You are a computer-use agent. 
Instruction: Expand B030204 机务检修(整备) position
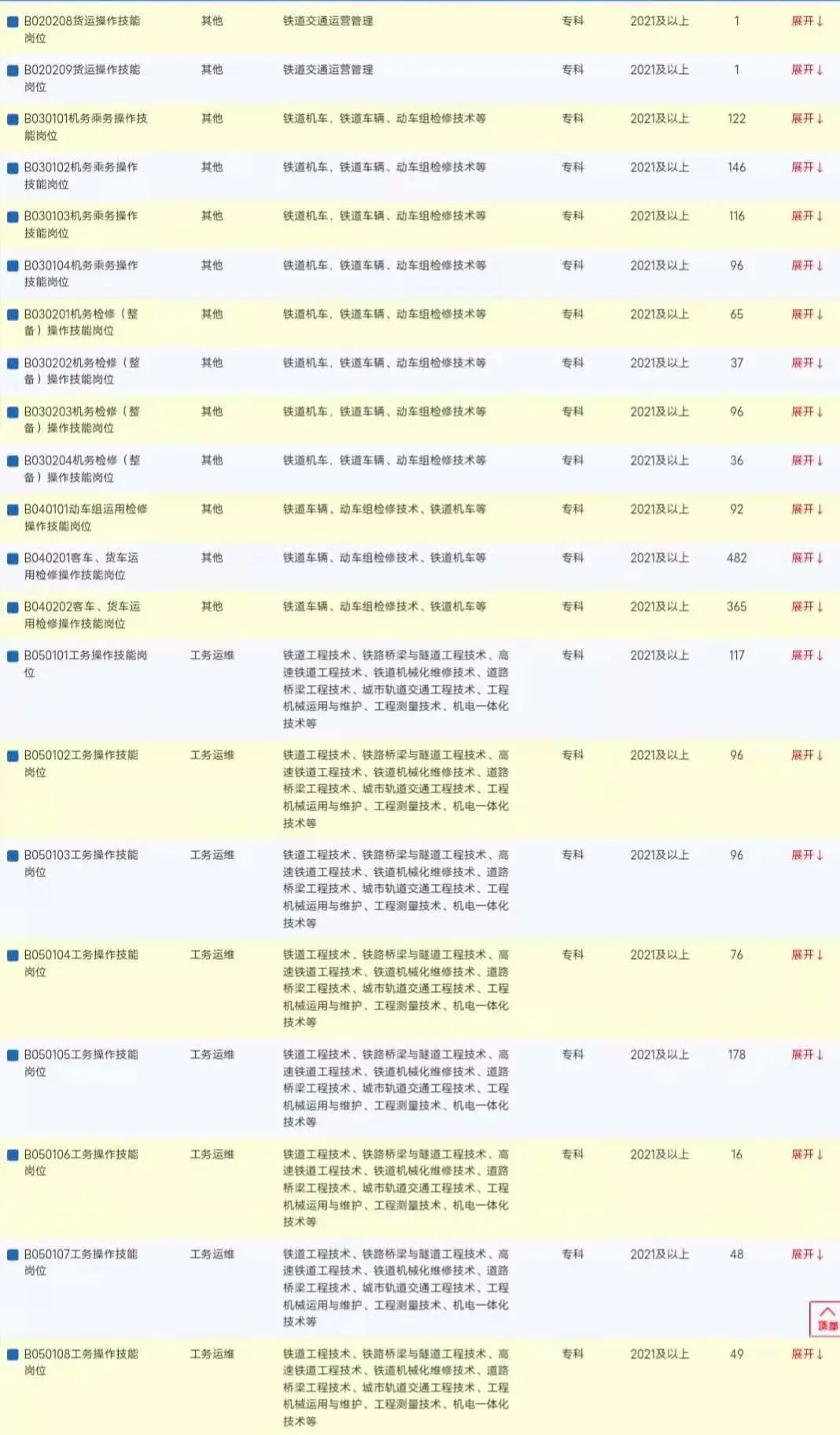pos(807,461)
